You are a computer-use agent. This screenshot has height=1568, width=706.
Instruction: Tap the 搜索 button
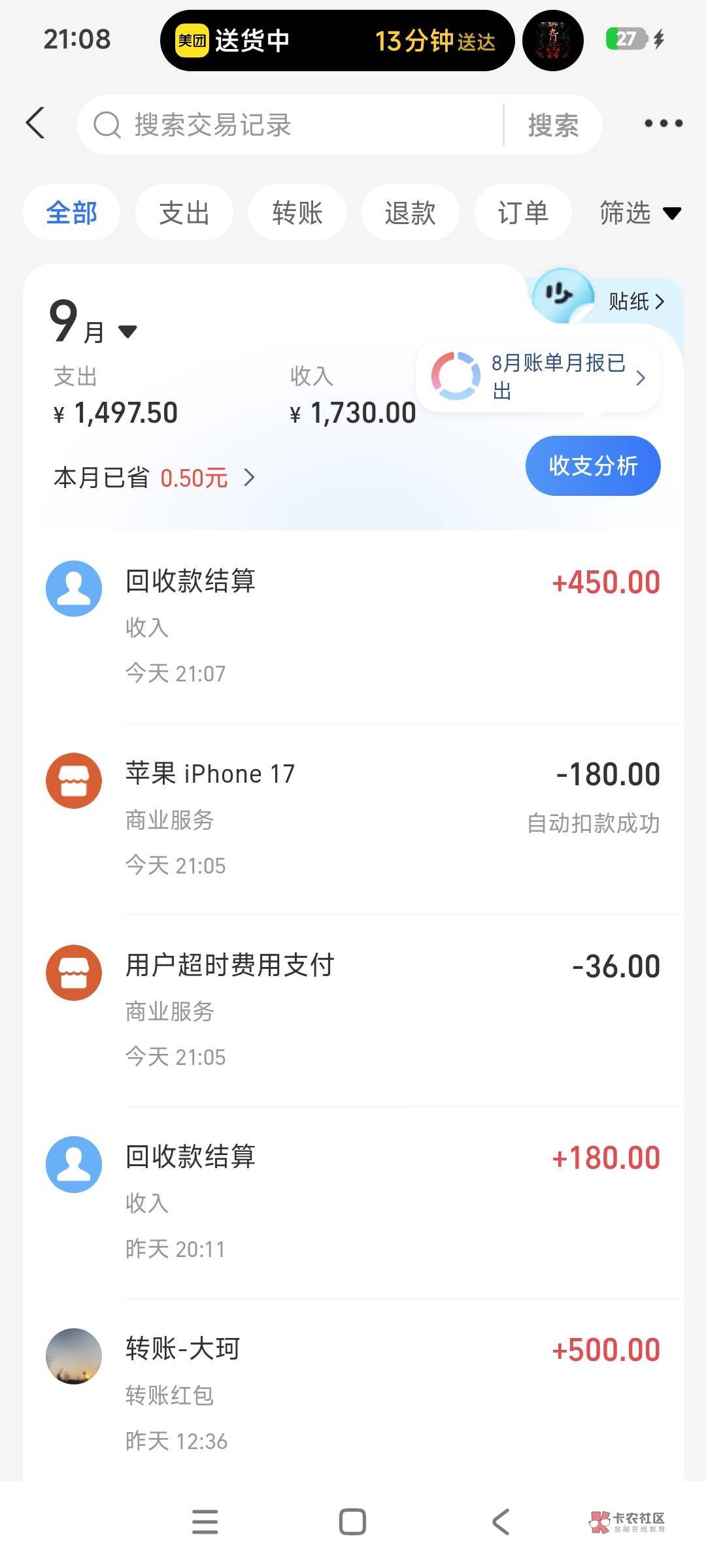tap(553, 125)
